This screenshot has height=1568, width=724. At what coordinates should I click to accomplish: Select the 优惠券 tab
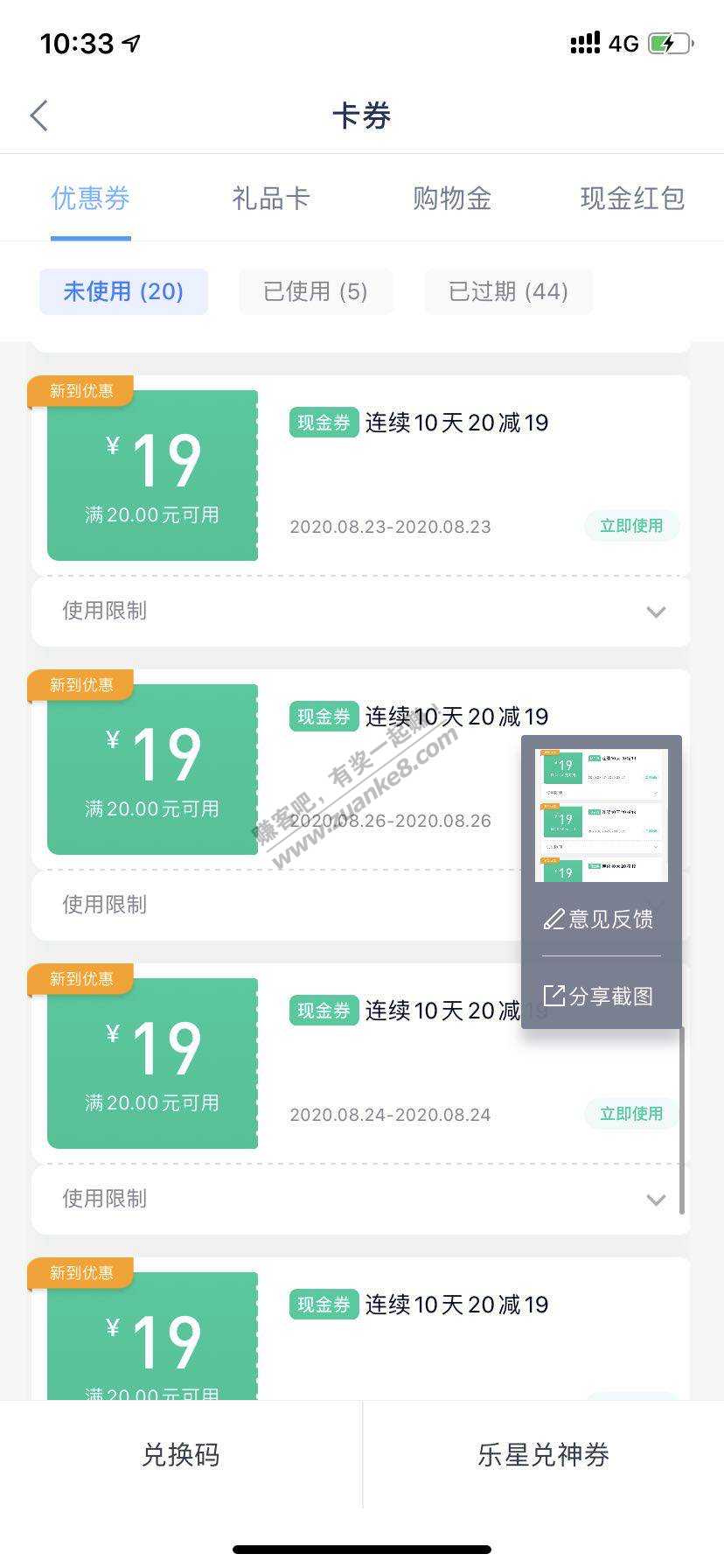[90, 199]
